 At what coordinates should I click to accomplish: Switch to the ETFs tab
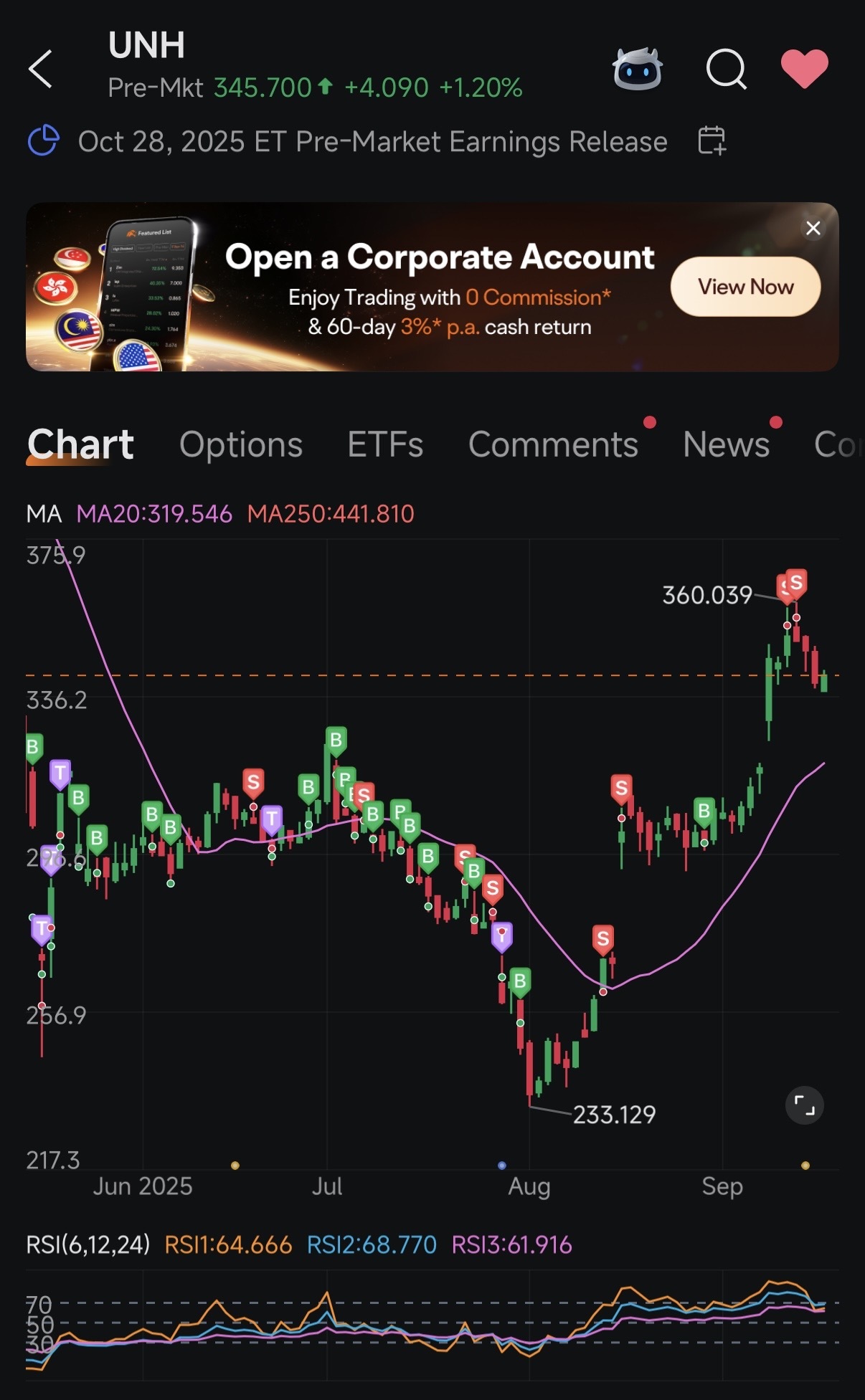pyautogui.click(x=385, y=444)
